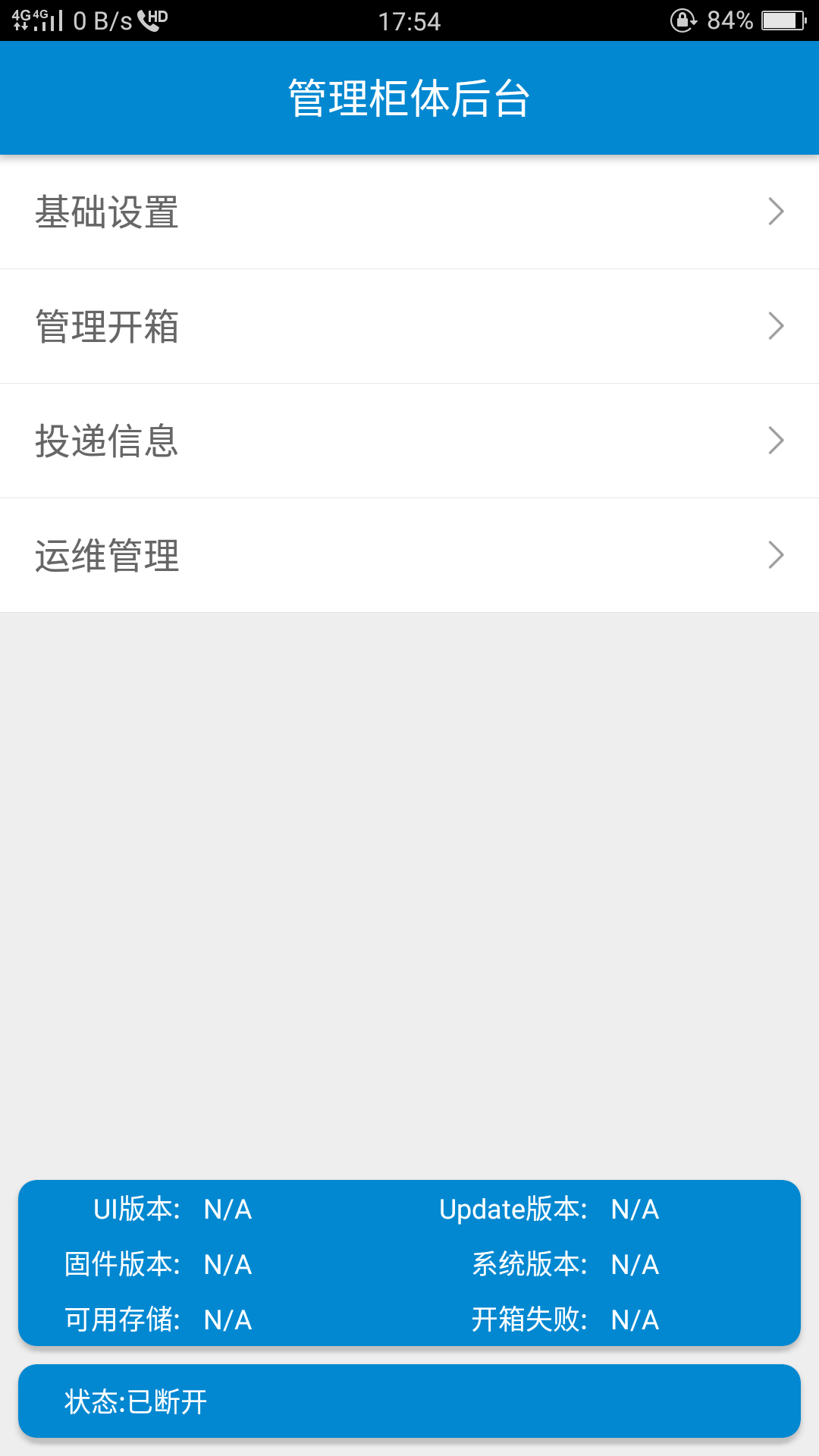The height and width of the screenshot is (1456, 819).
Task: Expand 投递信息 via its right chevron
Action: tap(775, 440)
